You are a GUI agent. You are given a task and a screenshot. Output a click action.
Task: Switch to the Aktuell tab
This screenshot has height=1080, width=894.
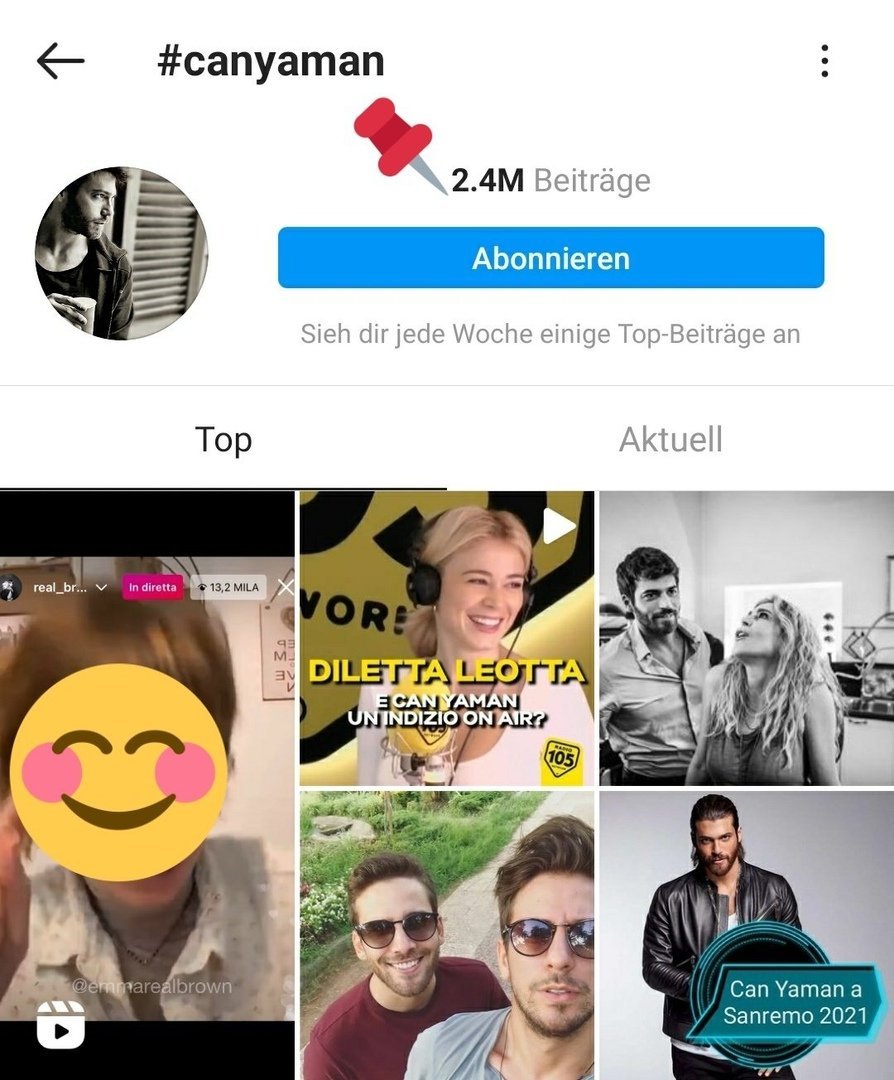tap(670, 440)
